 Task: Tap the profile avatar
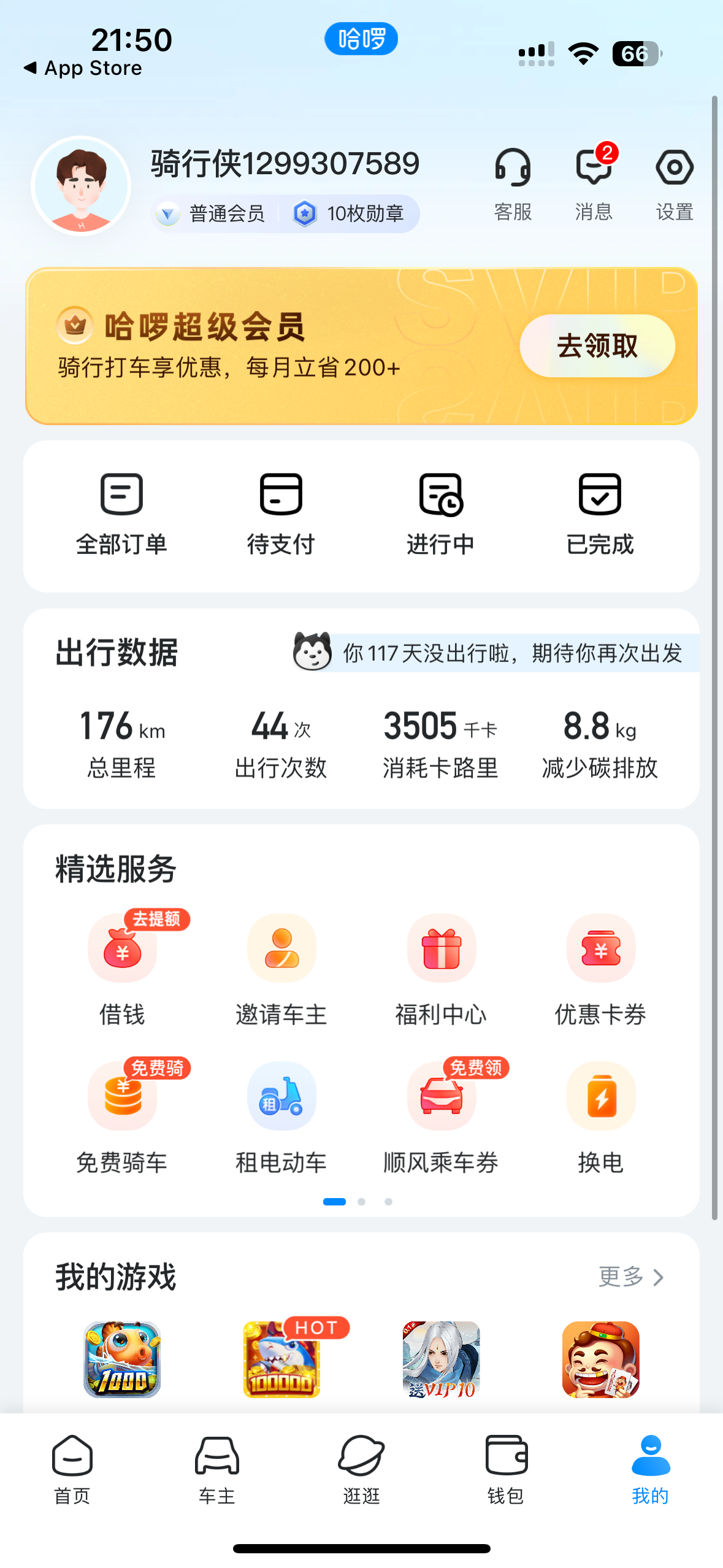(81, 185)
